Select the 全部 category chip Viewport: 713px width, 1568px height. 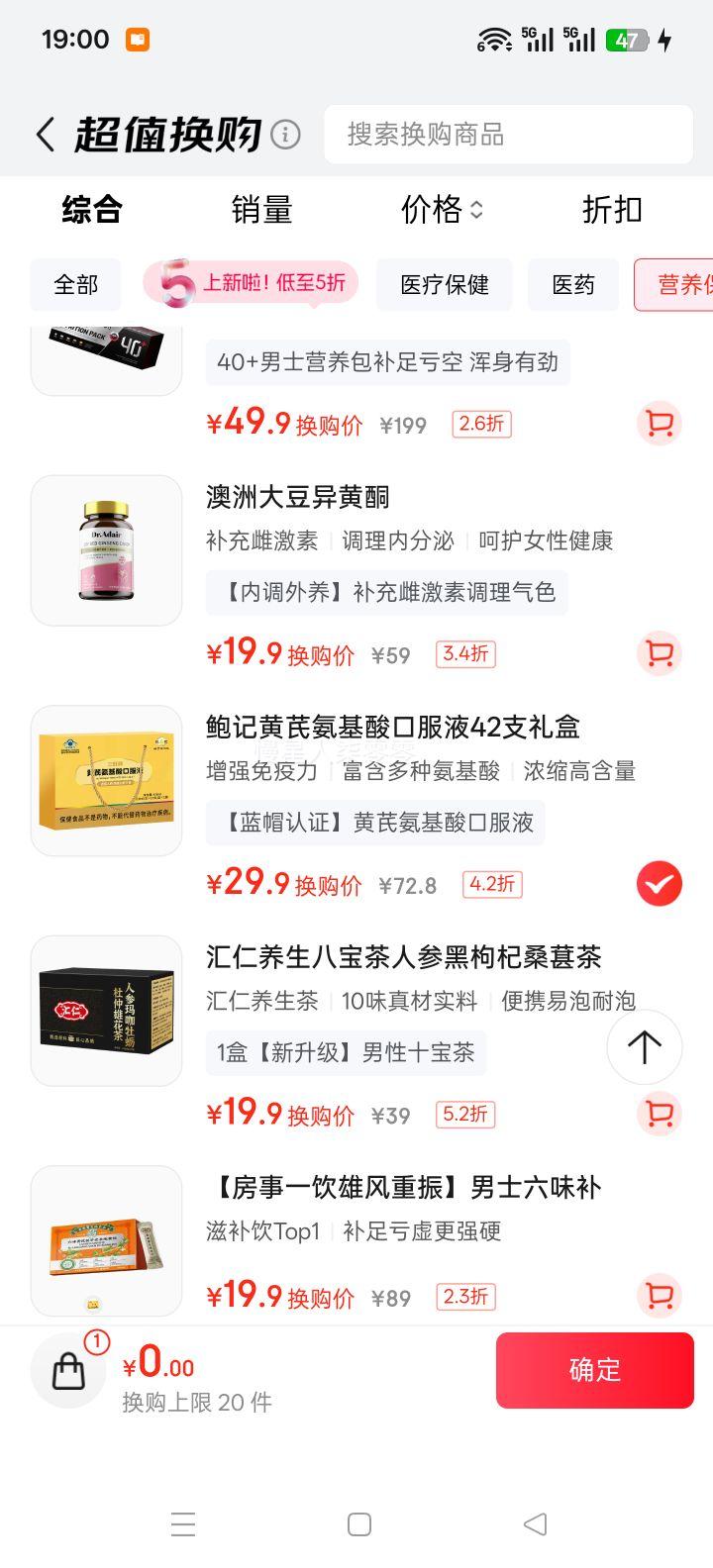(x=76, y=285)
